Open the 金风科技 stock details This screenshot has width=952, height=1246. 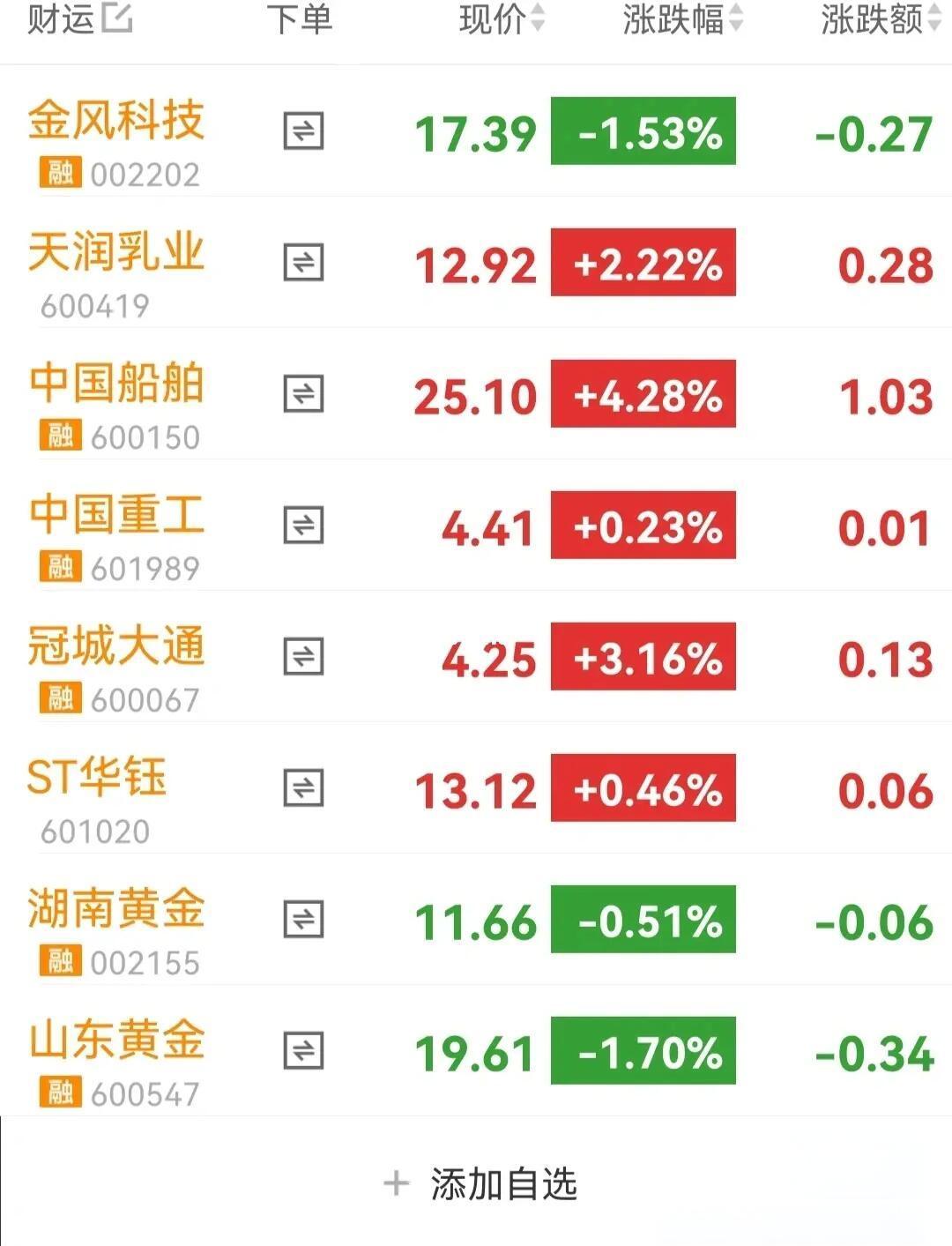click(116, 121)
